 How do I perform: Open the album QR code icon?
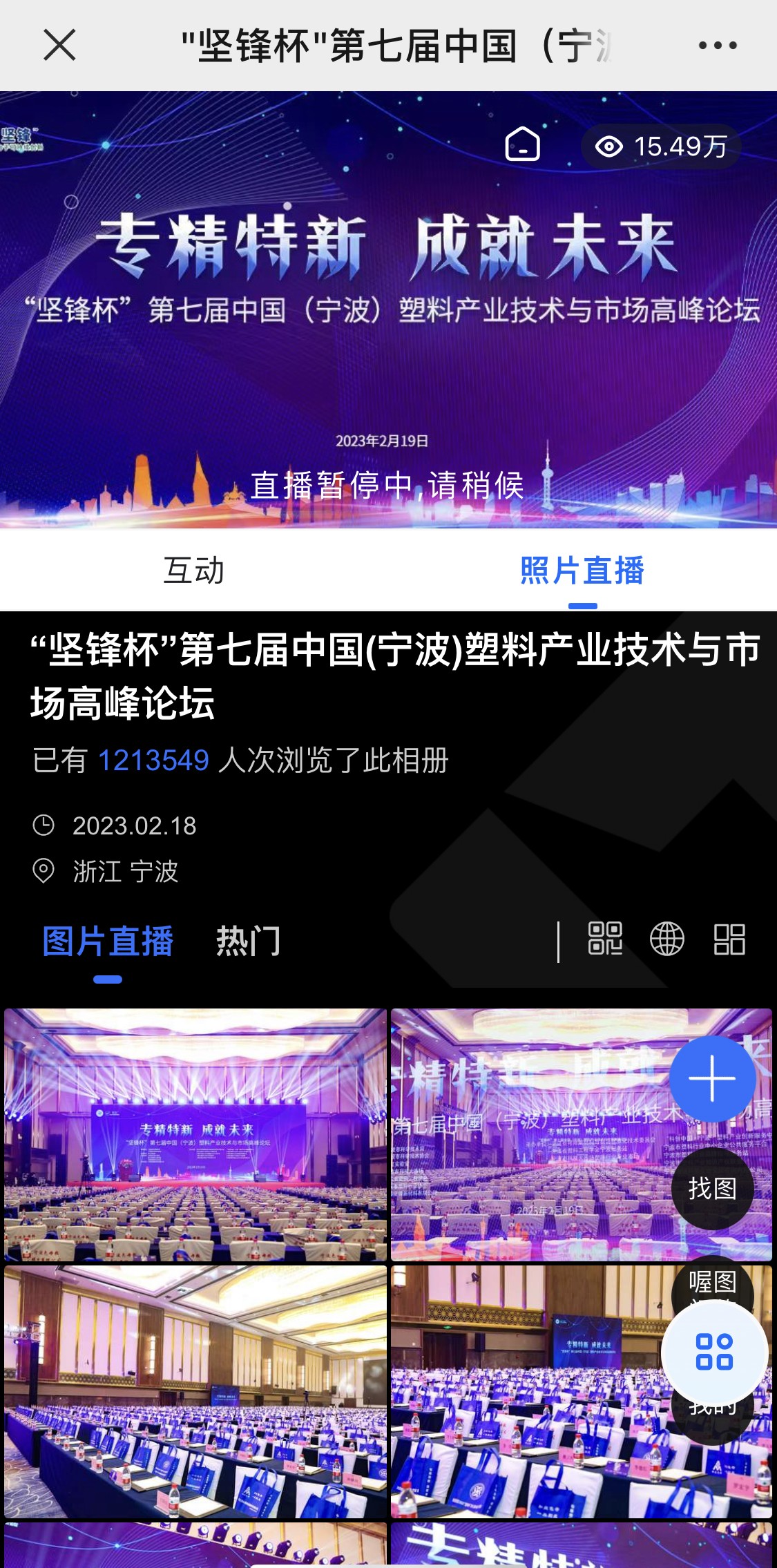605,939
